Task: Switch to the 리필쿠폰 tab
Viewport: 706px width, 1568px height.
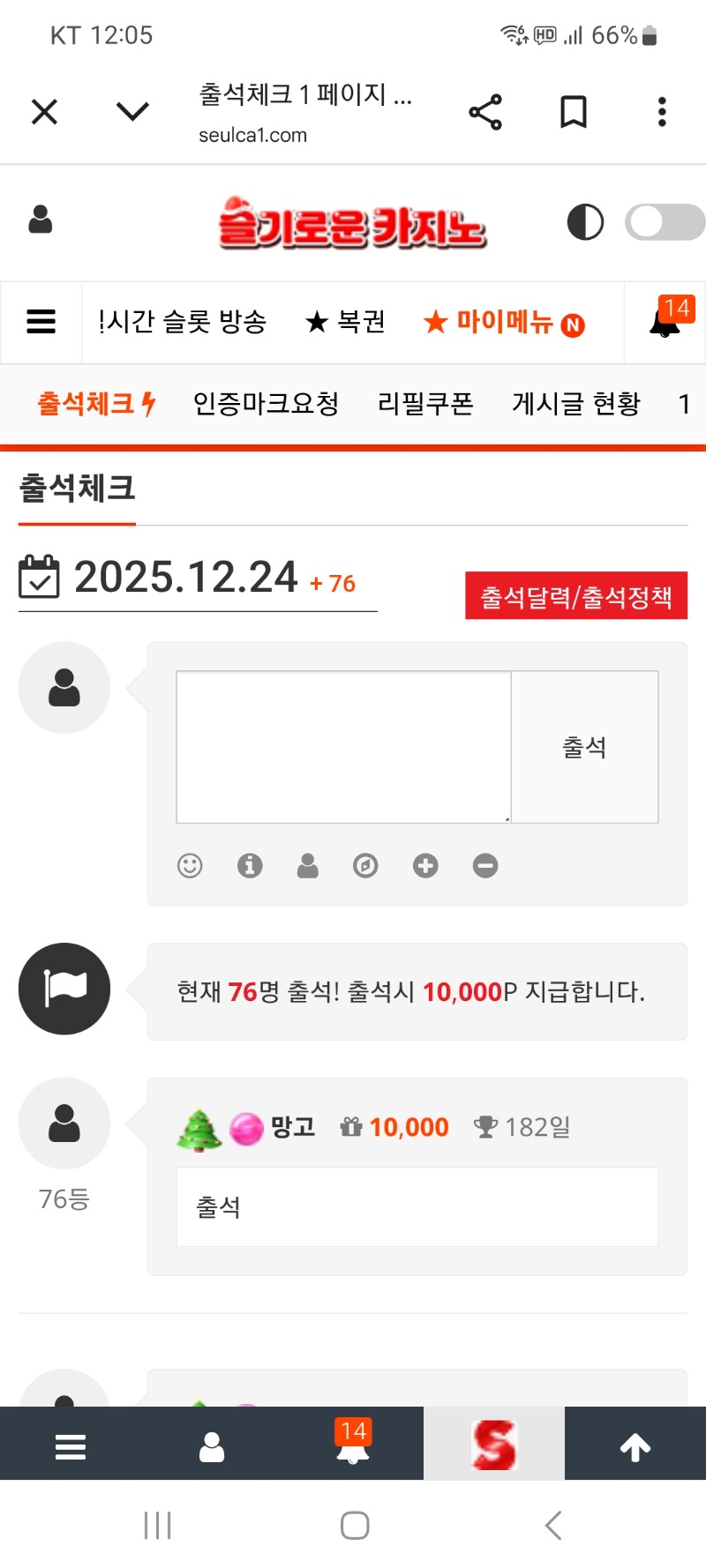Action: pyautogui.click(x=425, y=404)
